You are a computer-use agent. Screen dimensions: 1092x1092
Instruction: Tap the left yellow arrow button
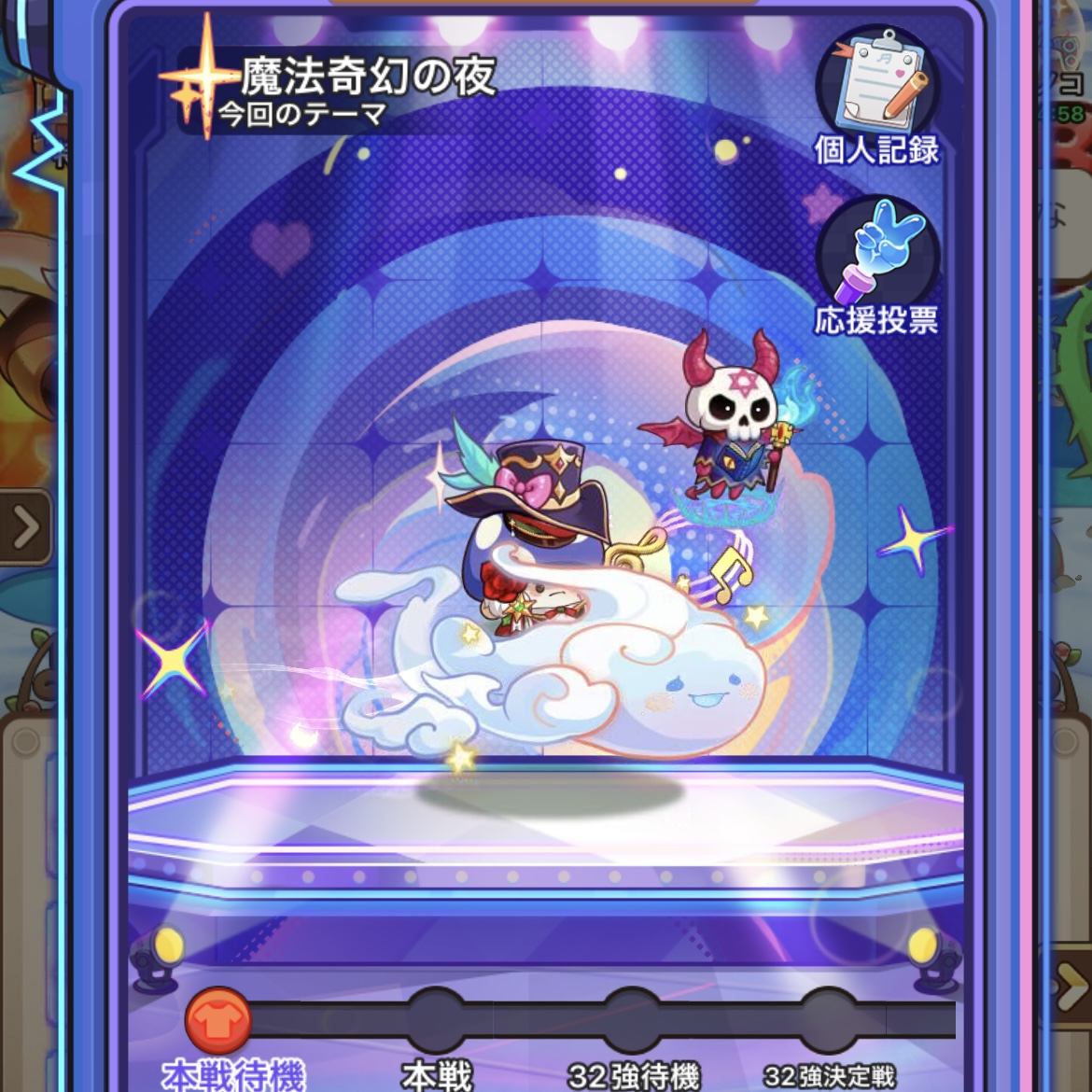tap(24, 527)
